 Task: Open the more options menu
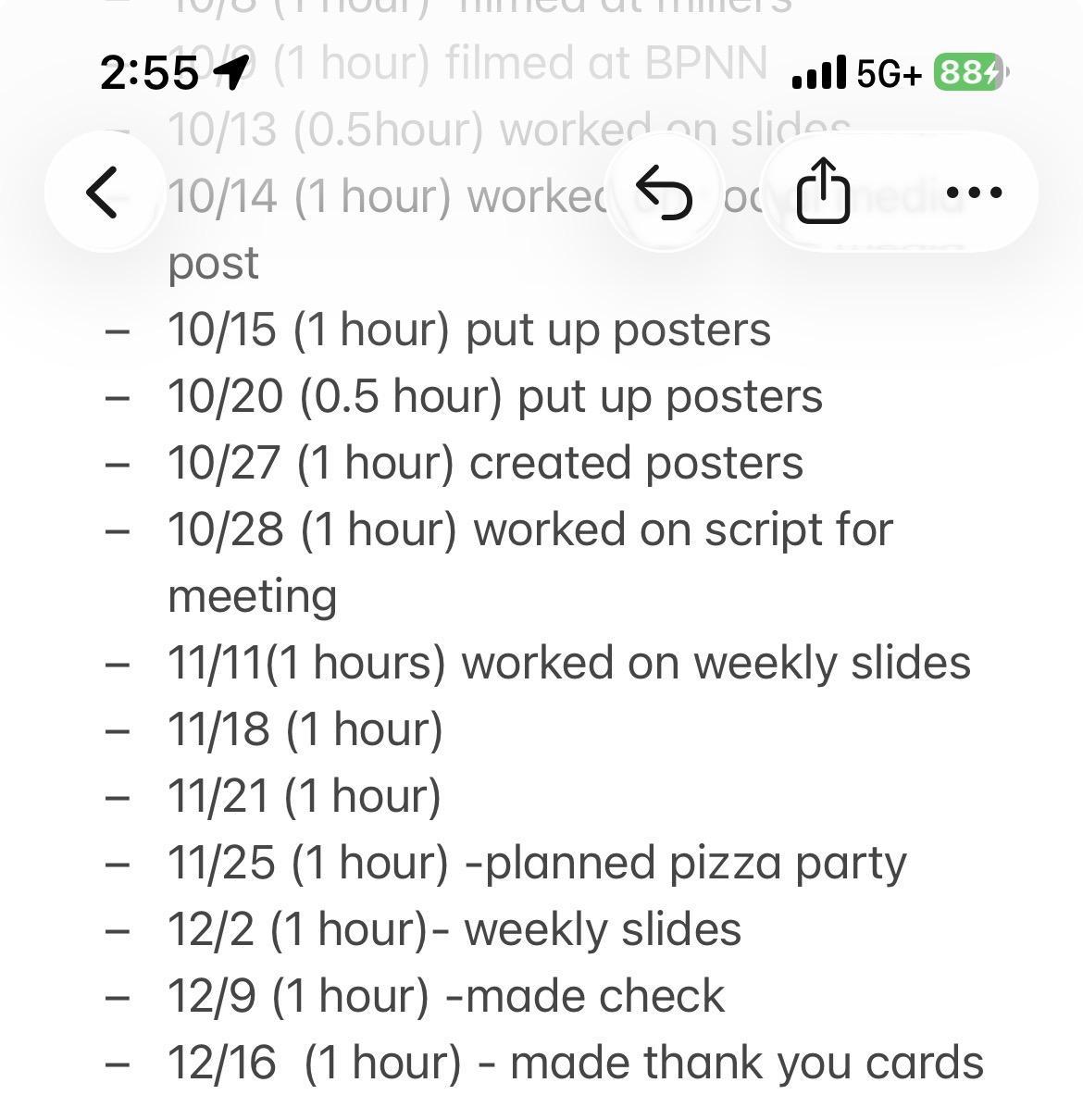pyautogui.click(x=975, y=192)
